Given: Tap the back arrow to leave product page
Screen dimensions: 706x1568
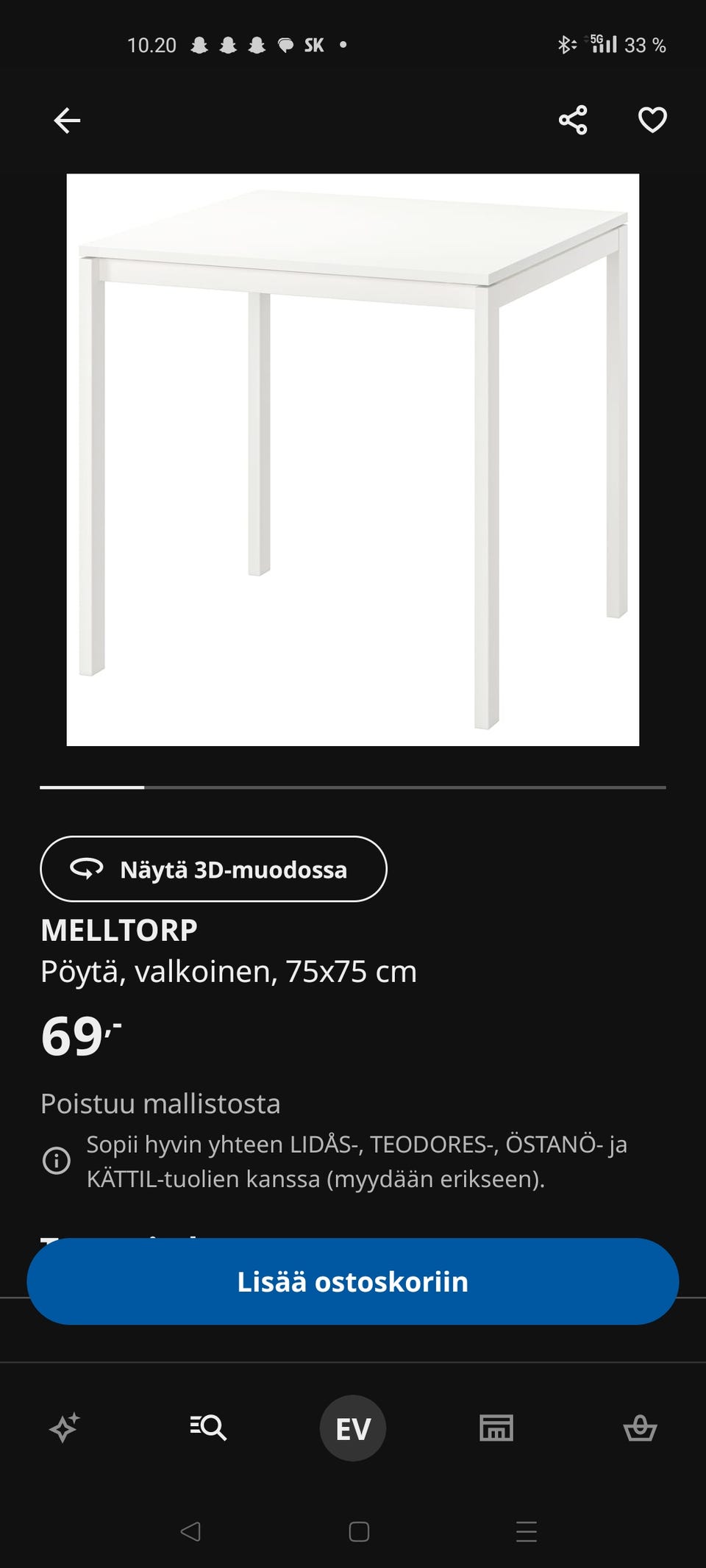Looking at the screenshot, I should (65, 120).
